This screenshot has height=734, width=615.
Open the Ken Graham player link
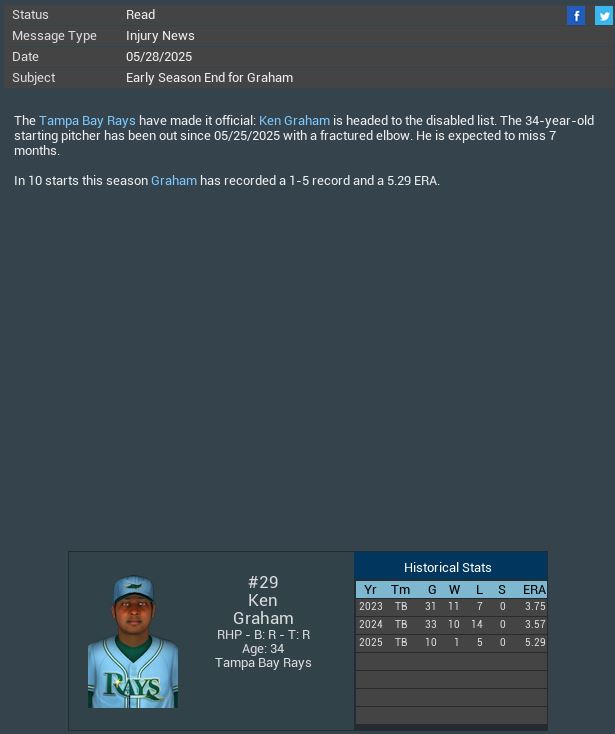294,120
